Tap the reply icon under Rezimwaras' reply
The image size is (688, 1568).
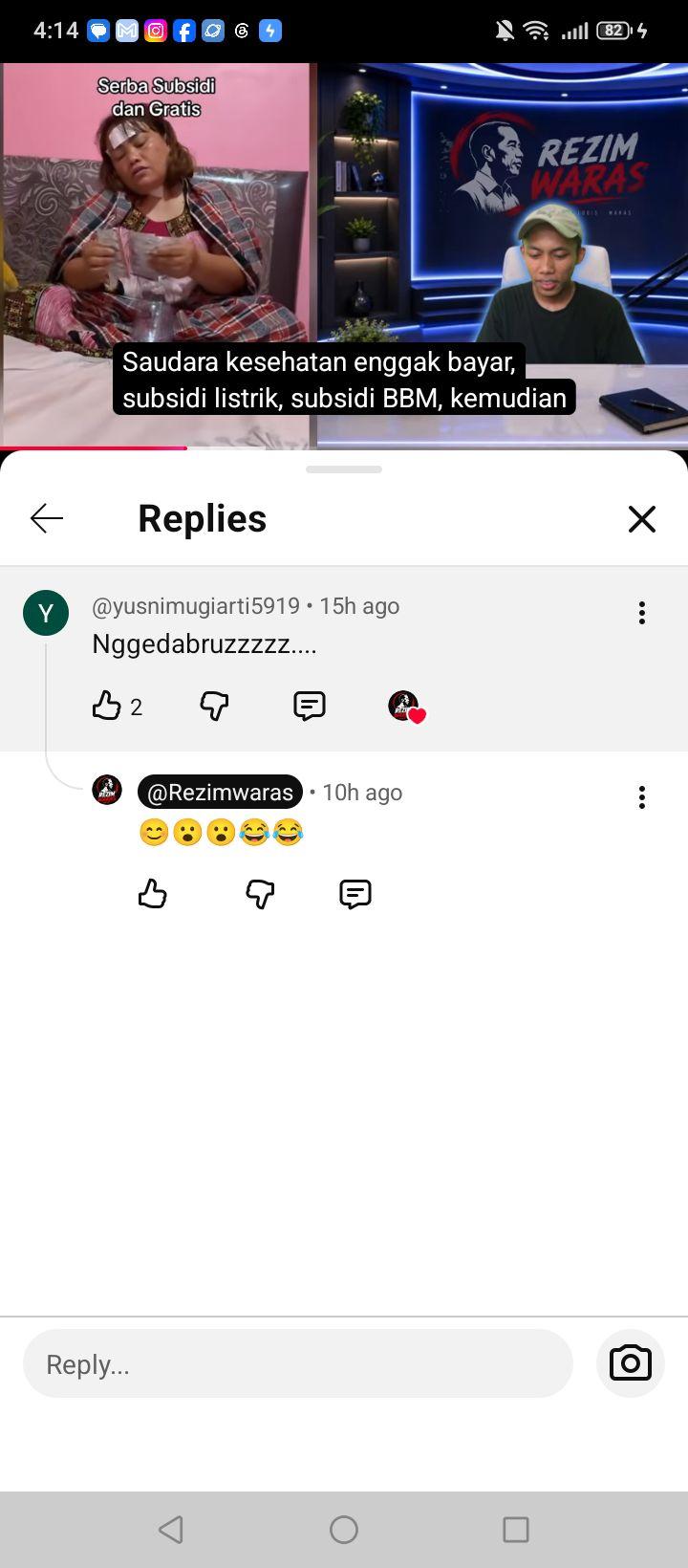click(x=355, y=894)
